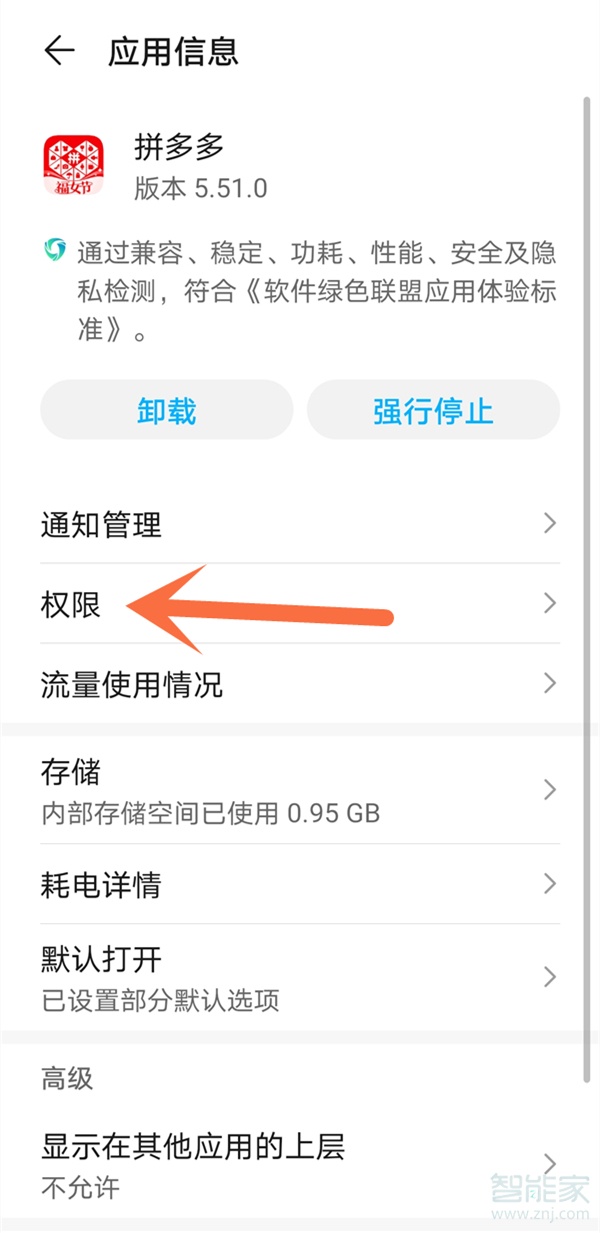Force stop with 强行停止
600x1233 pixels.
(x=433, y=410)
